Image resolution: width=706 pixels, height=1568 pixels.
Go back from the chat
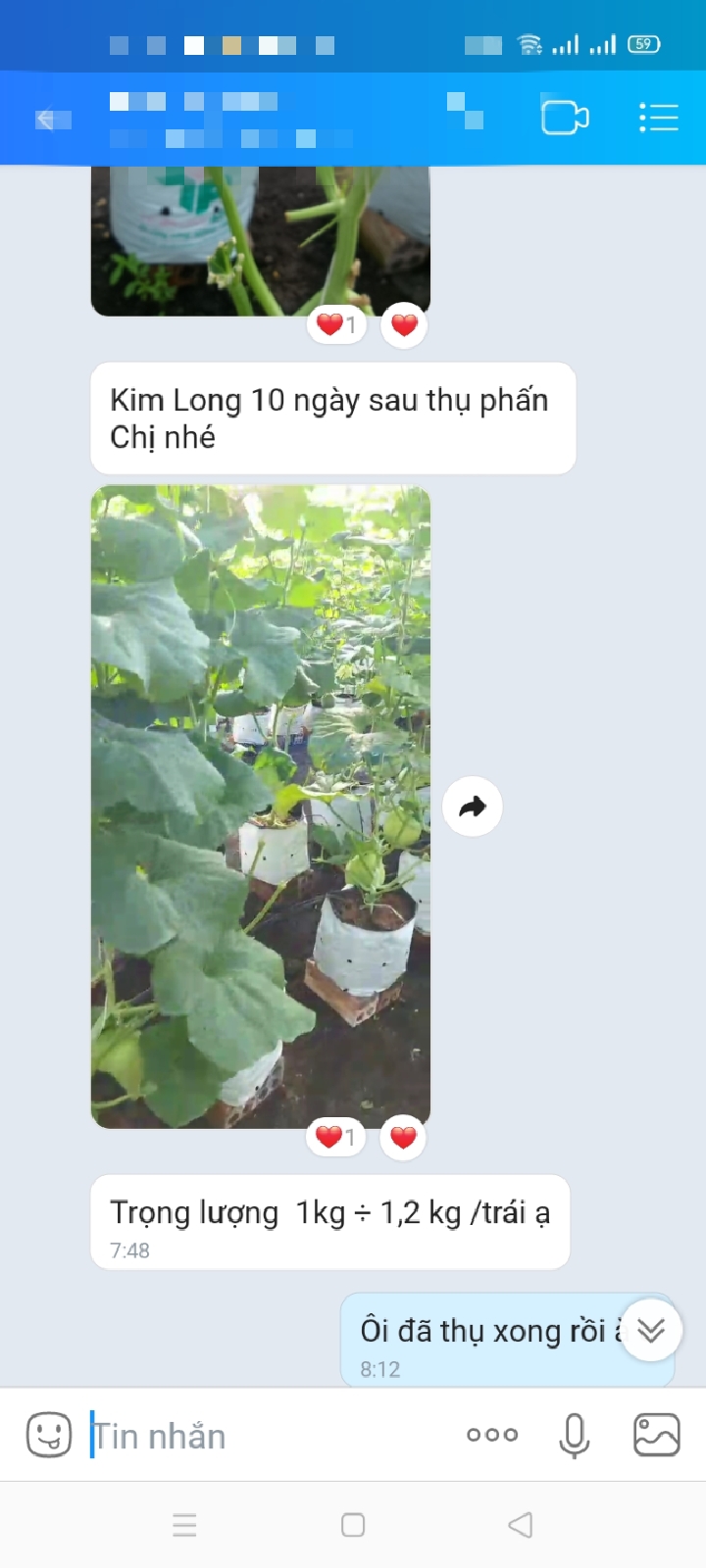click(51, 120)
